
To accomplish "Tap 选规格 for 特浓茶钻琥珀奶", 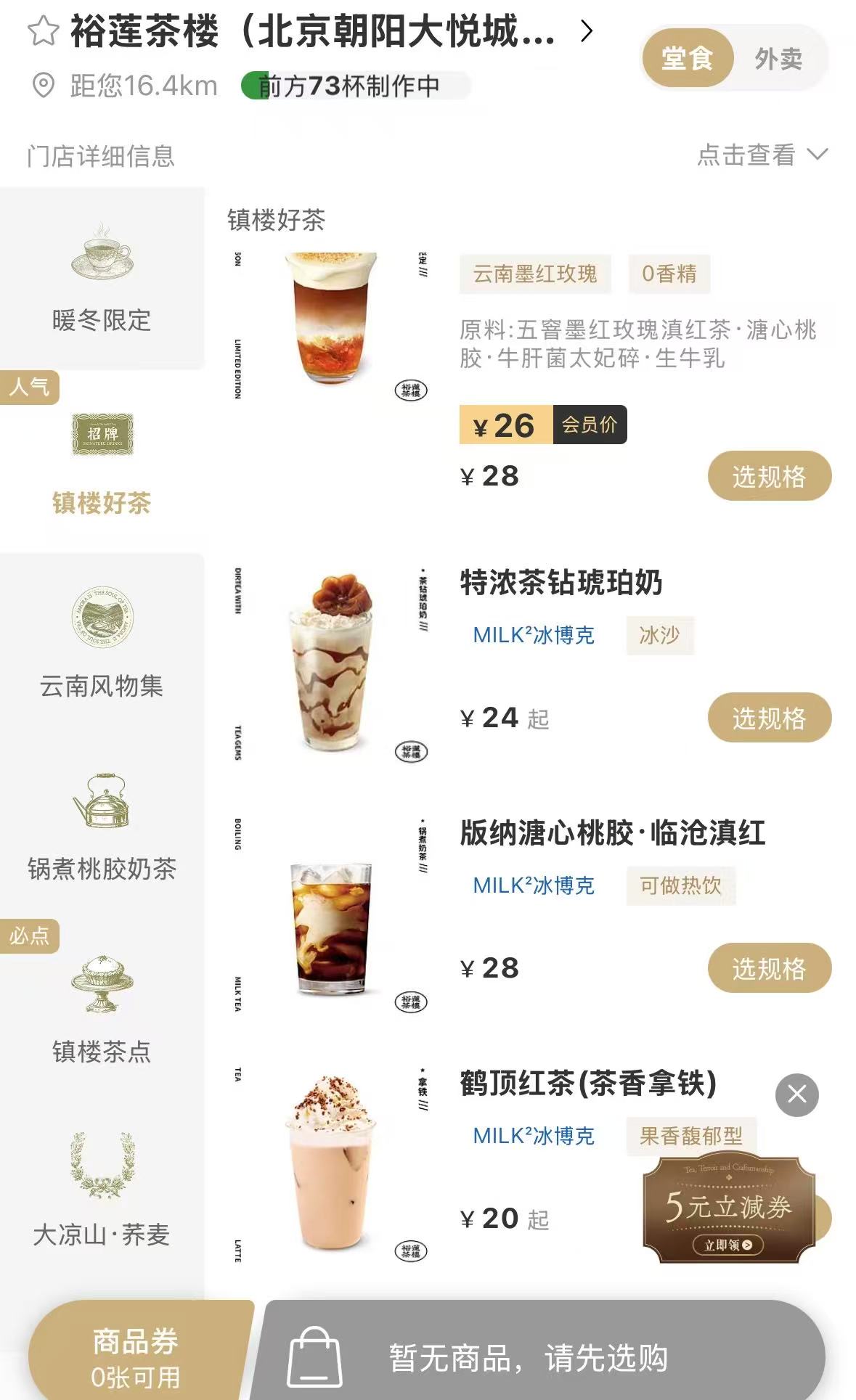I will coord(769,718).
